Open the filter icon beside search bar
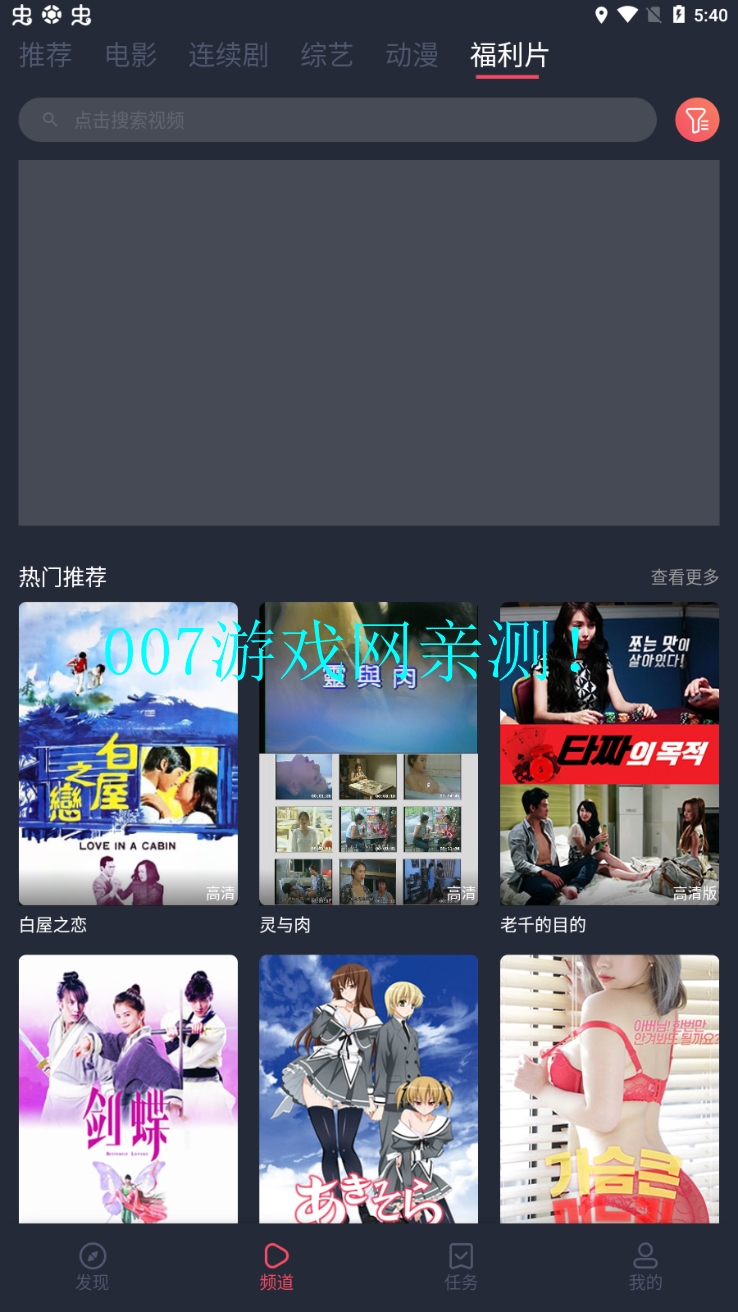Image resolution: width=738 pixels, height=1312 pixels. click(x=697, y=120)
